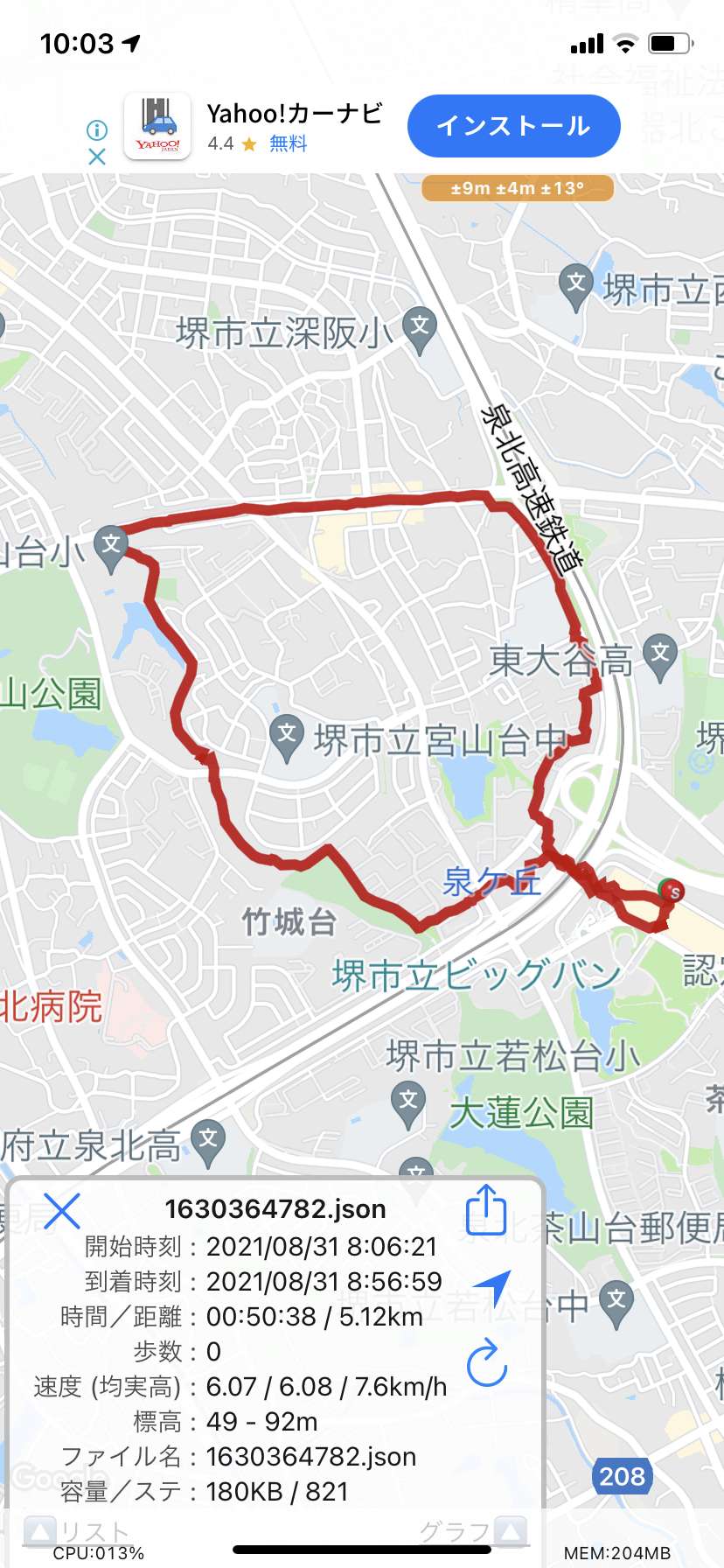Dismiss the ad with the X icon
This screenshot has width=724, height=1568.
pos(97,157)
